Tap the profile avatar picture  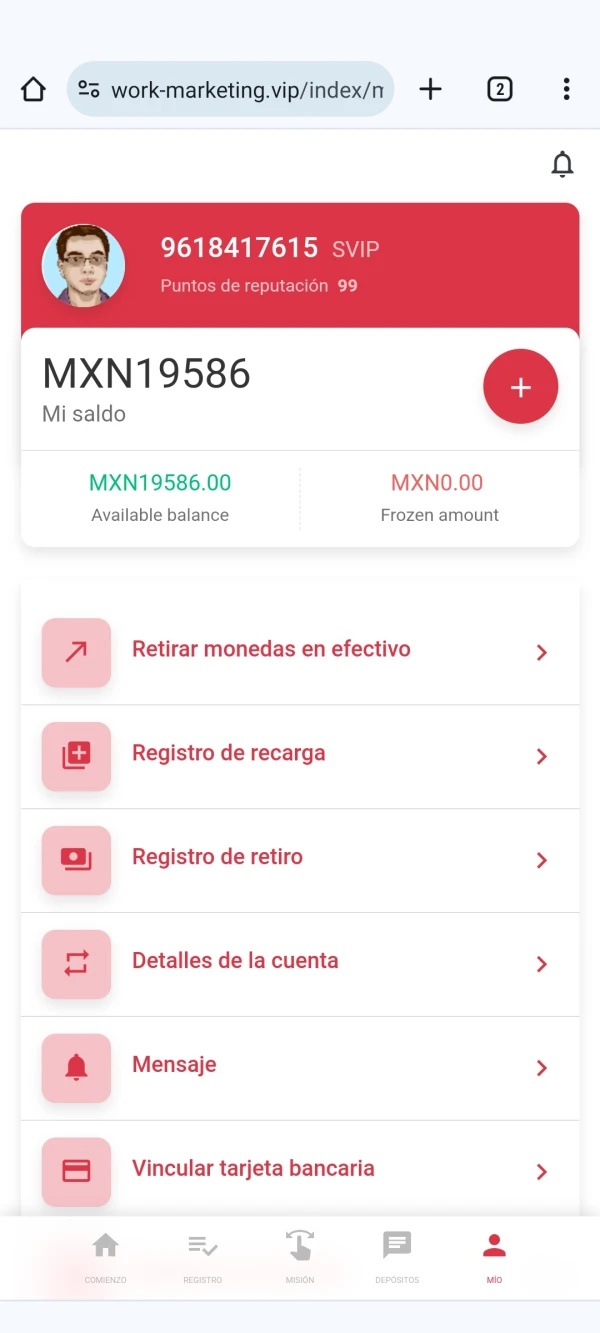pos(83,266)
